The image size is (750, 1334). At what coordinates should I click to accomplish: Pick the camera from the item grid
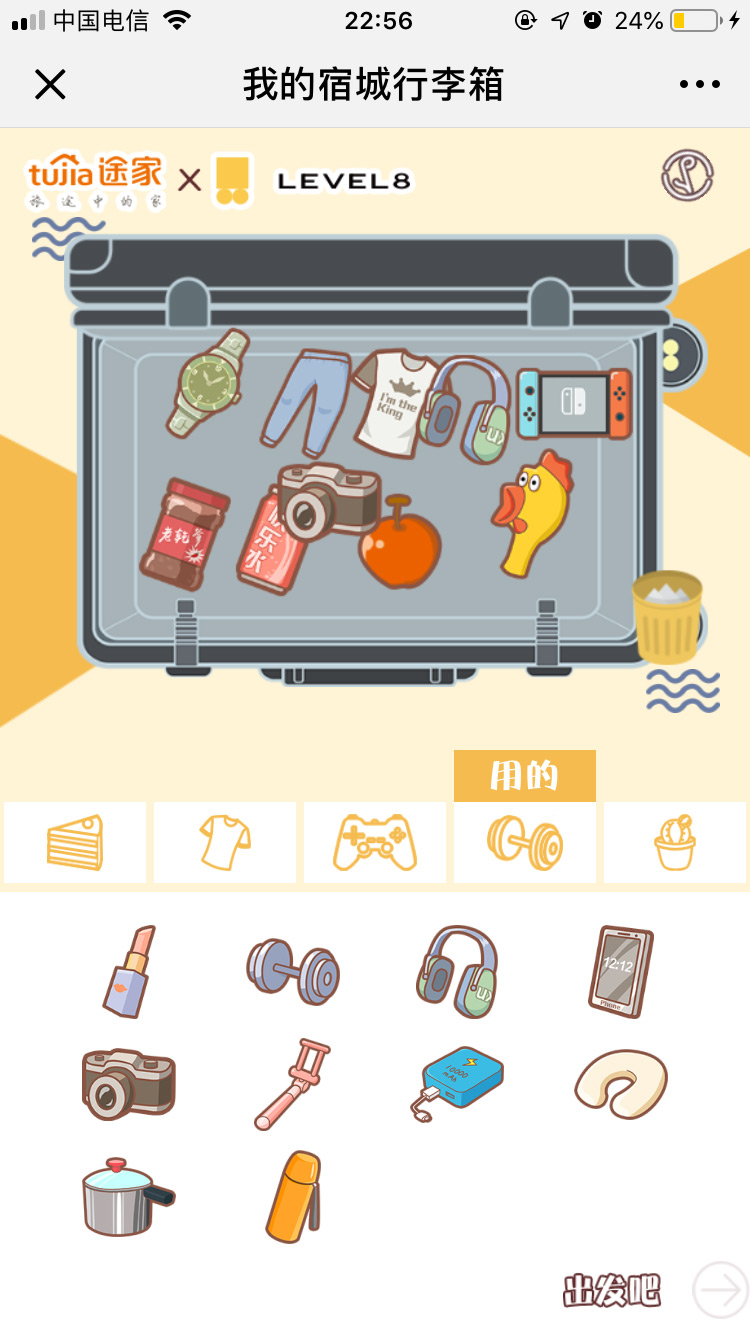(129, 1083)
